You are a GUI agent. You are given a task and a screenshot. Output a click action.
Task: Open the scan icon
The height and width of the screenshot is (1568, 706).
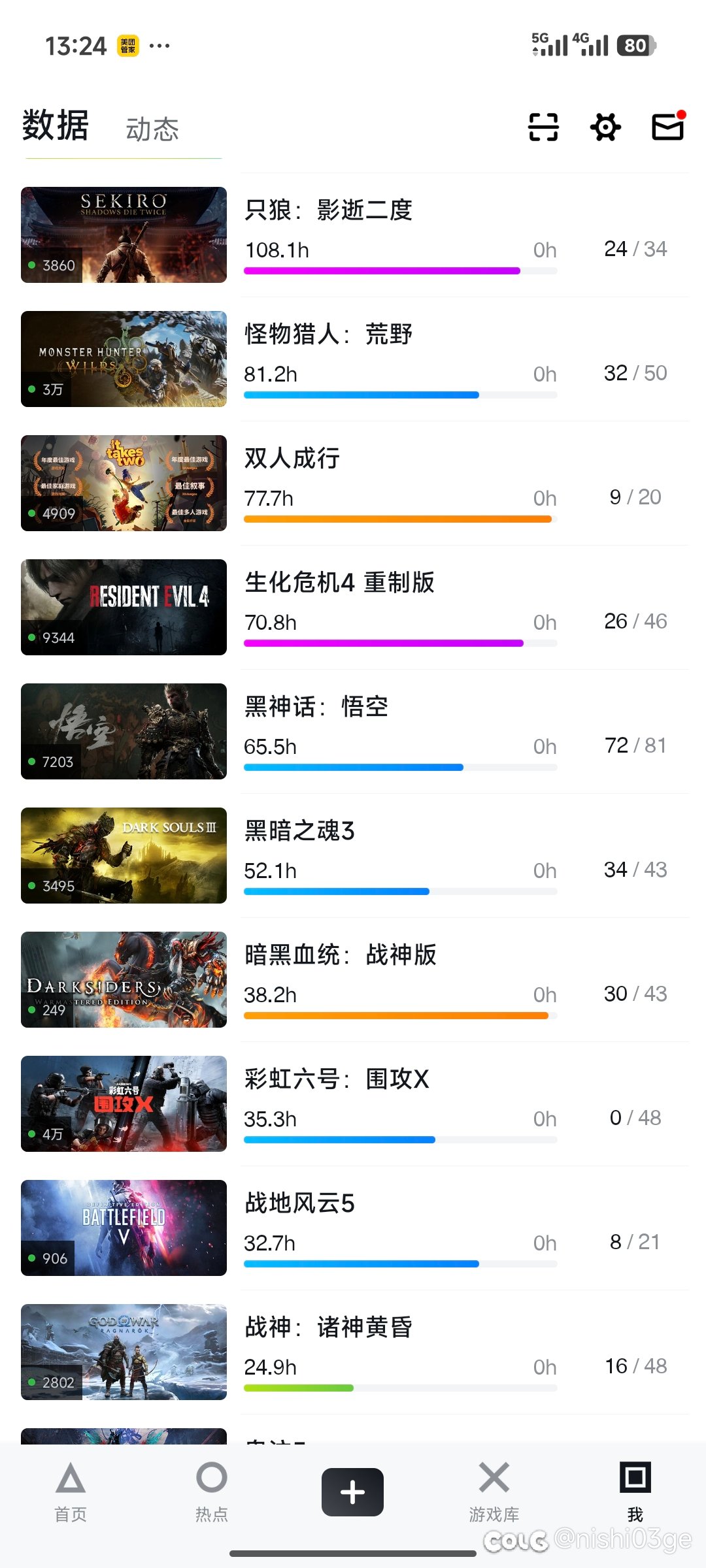pyautogui.click(x=543, y=127)
